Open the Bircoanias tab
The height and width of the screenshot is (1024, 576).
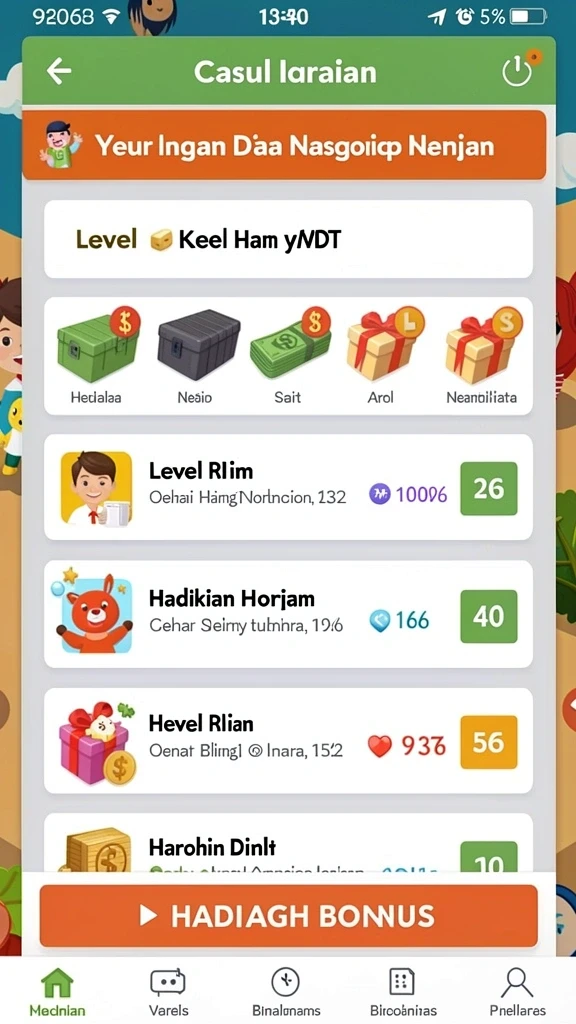tap(402, 991)
